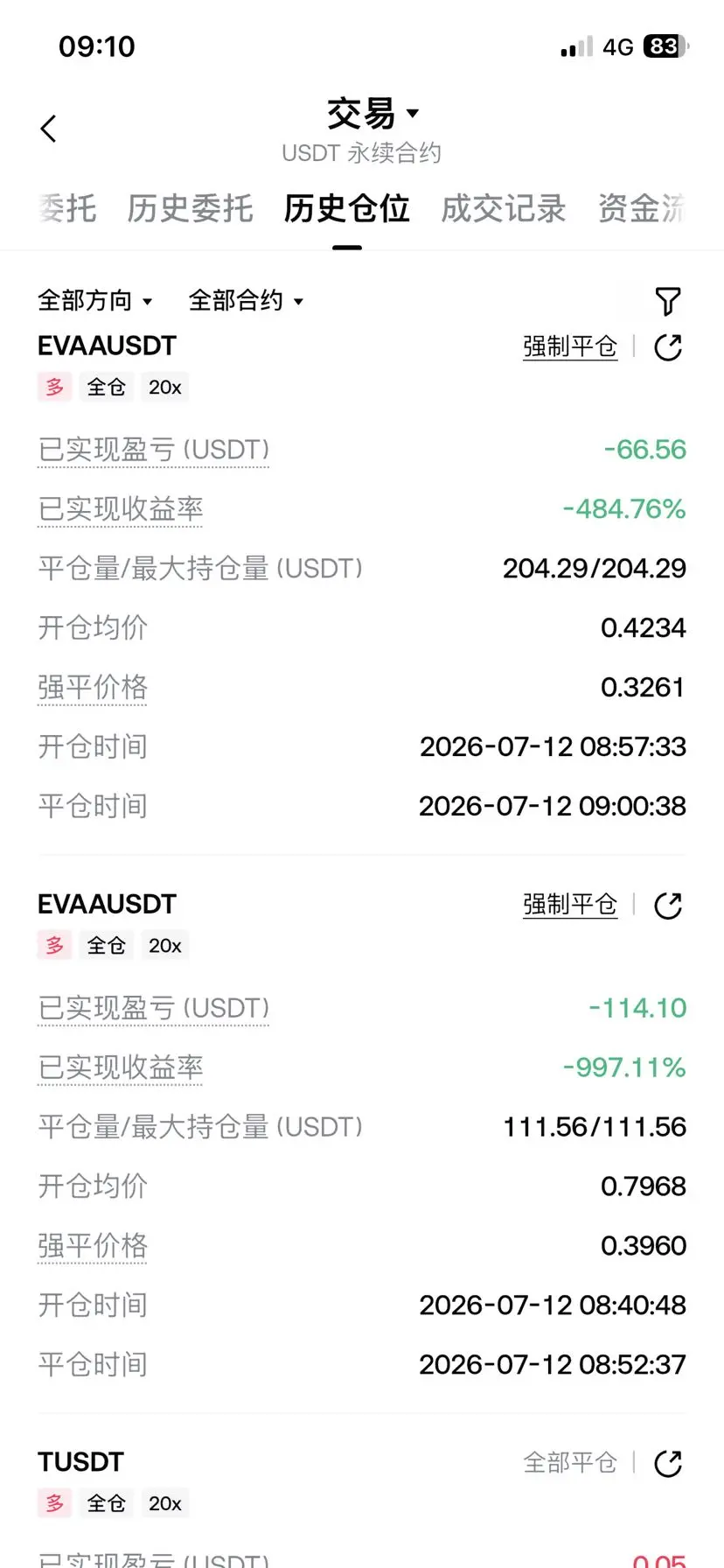Open the 交易 dropdown in the title

click(372, 114)
